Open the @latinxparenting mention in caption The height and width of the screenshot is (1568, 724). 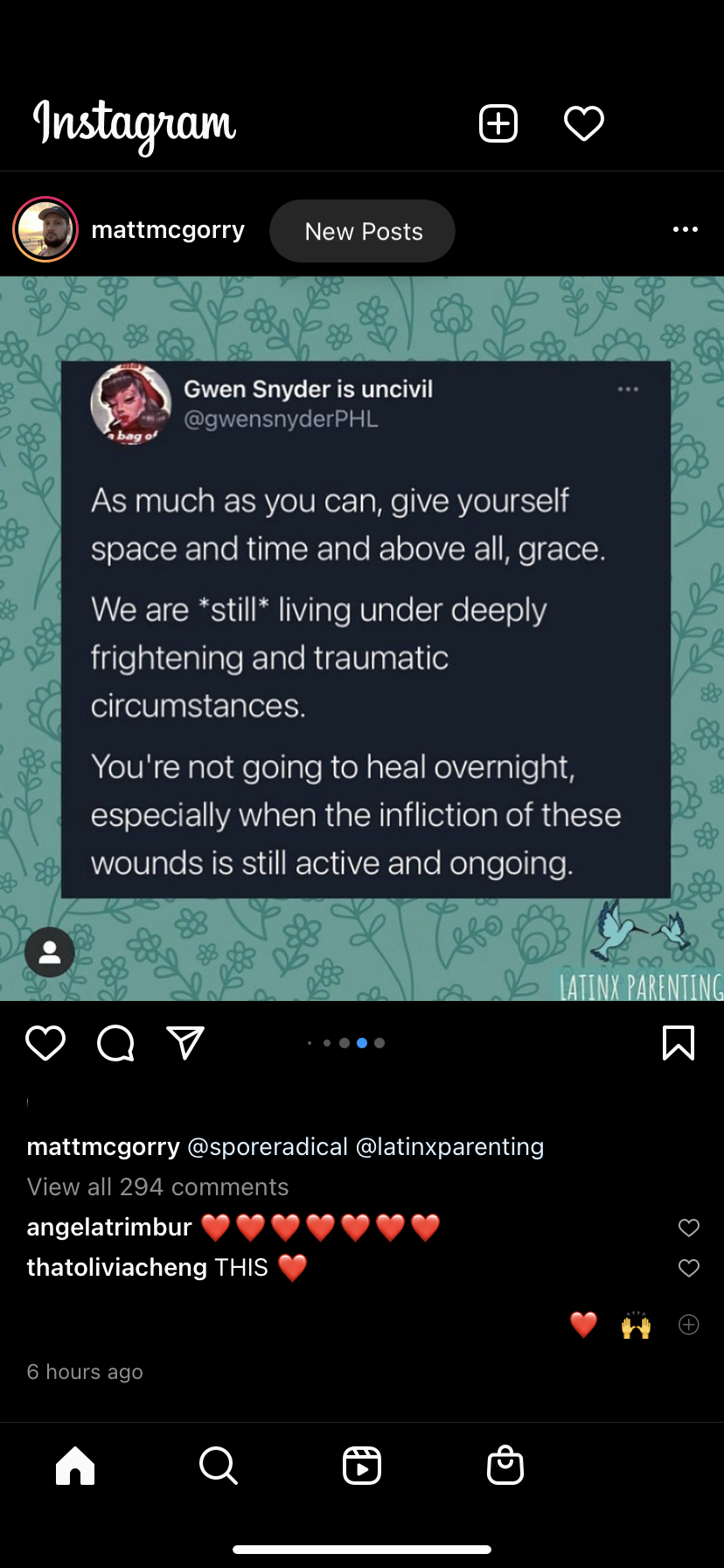449,1146
